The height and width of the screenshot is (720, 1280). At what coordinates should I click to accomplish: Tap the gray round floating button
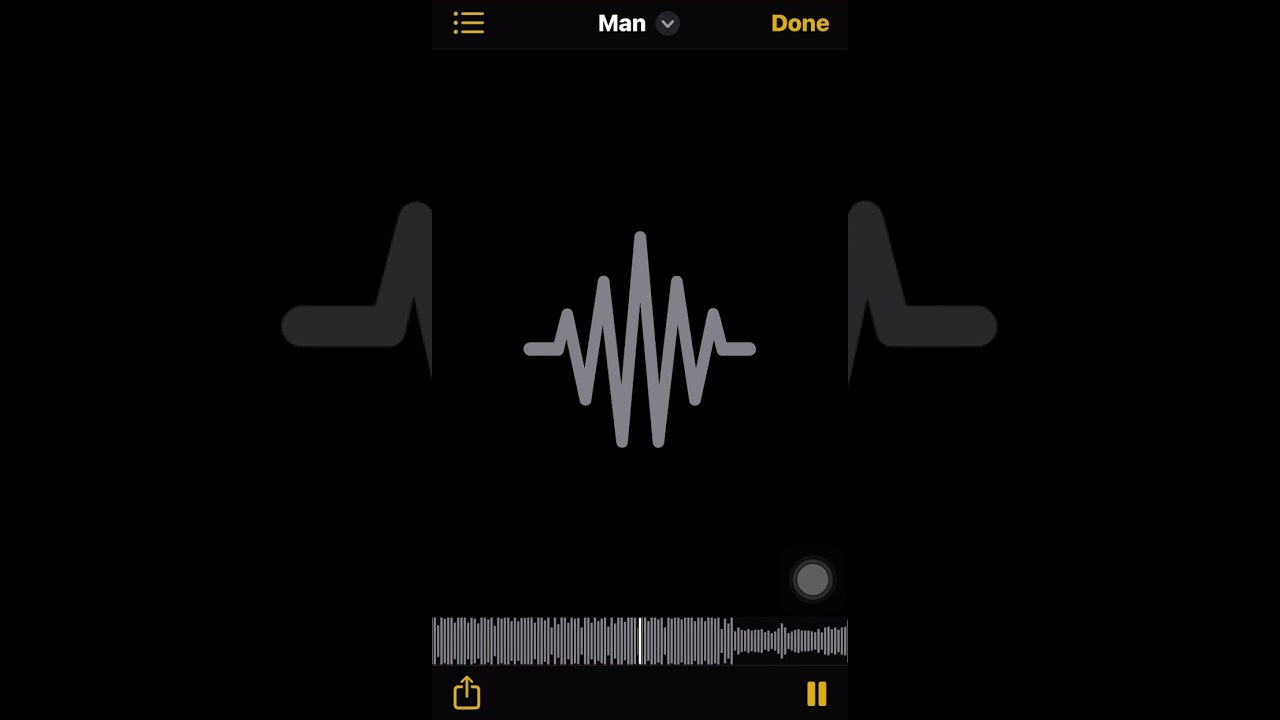tap(812, 580)
